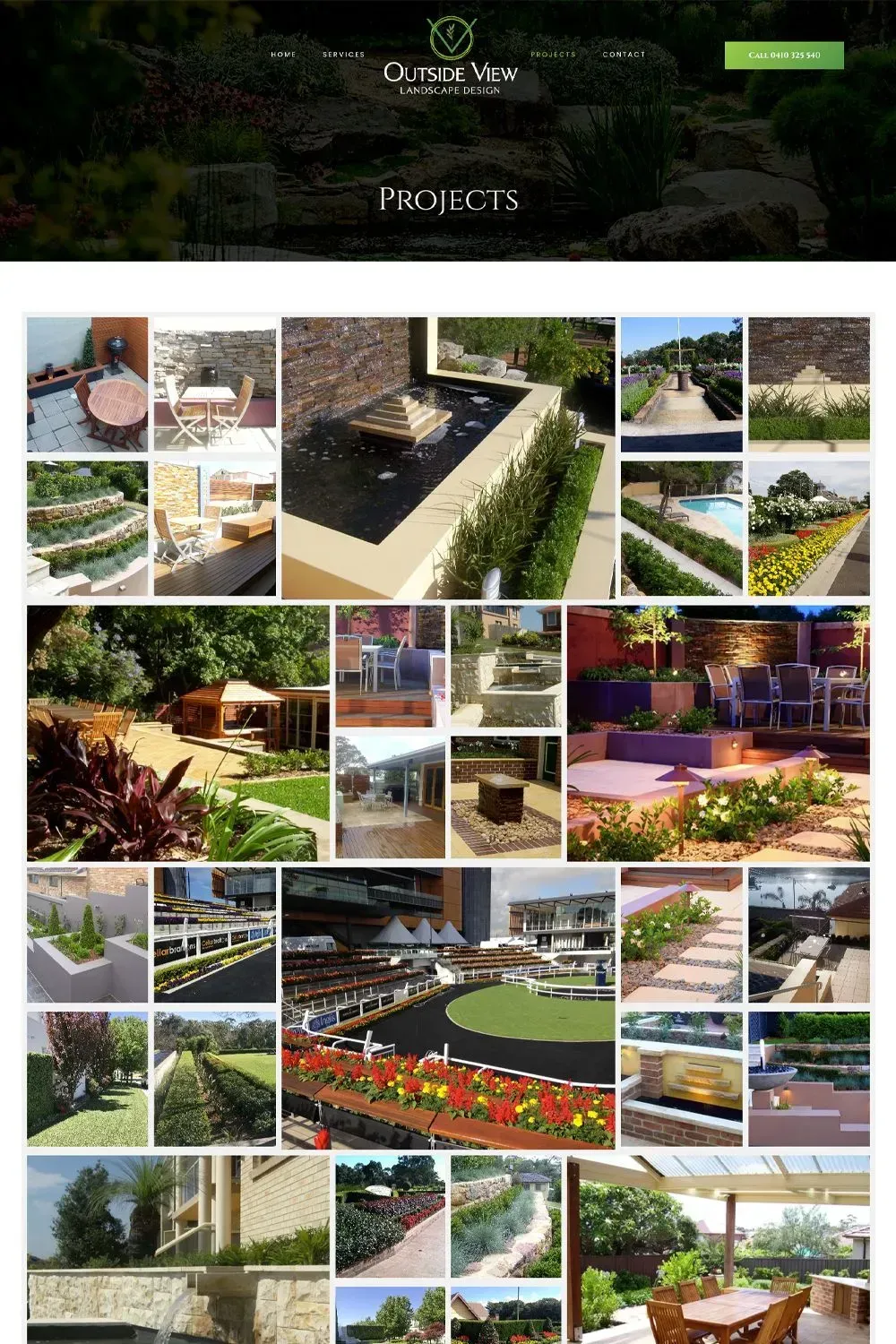Open the Contact page
The image size is (896, 1344).
624,55
